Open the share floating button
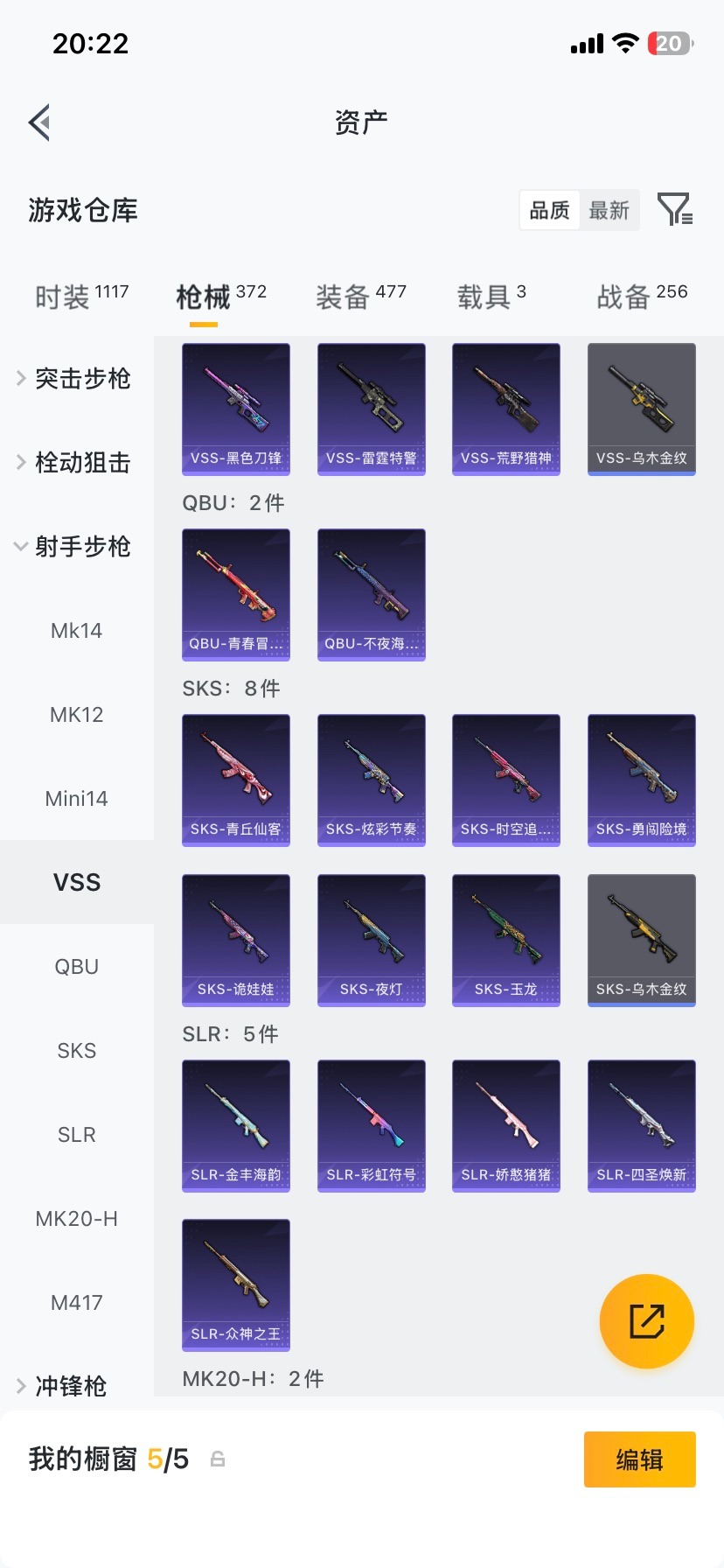The image size is (724, 1568). coord(646,1321)
